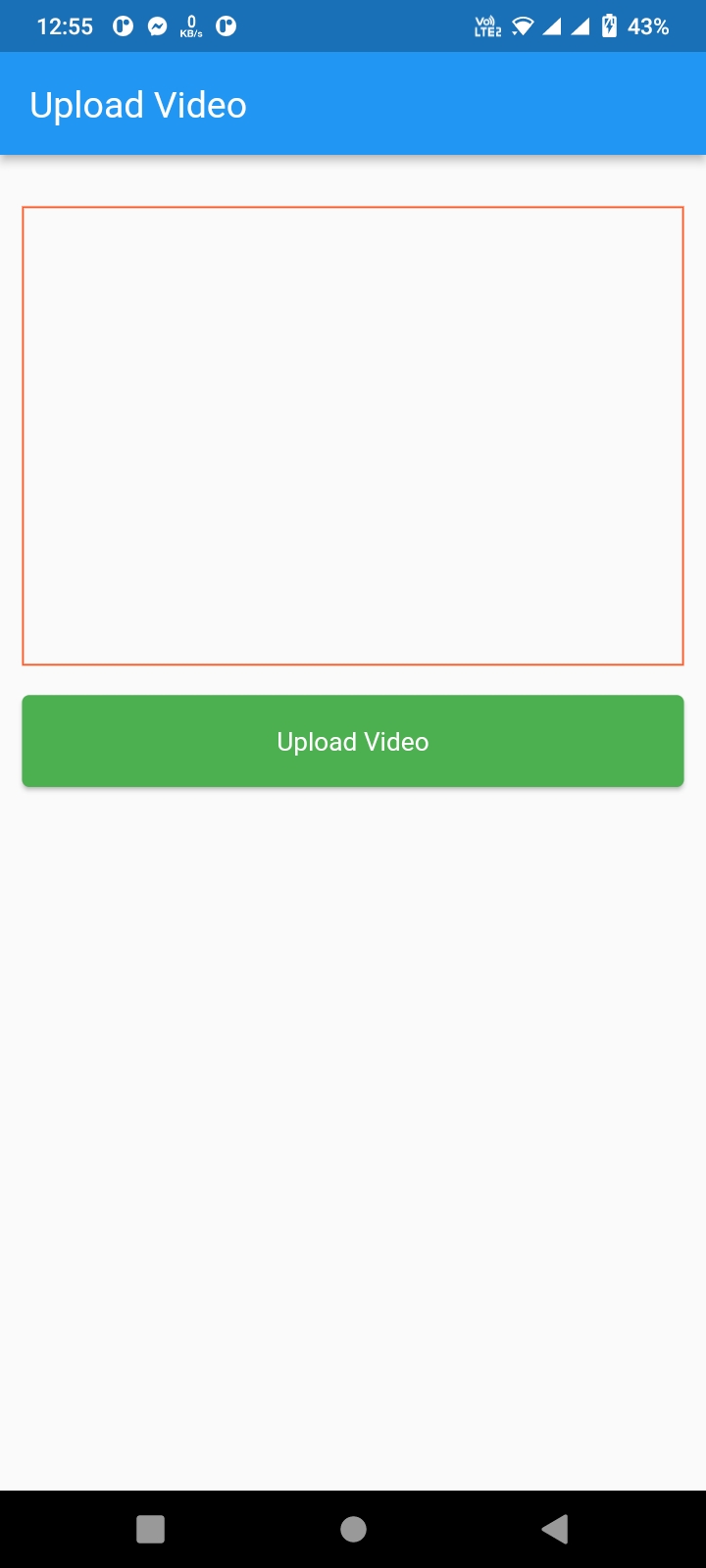Screen dimensions: 706x1568
Task: Tap inside the orange-bordered video preview area
Action: (x=353, y=436)
